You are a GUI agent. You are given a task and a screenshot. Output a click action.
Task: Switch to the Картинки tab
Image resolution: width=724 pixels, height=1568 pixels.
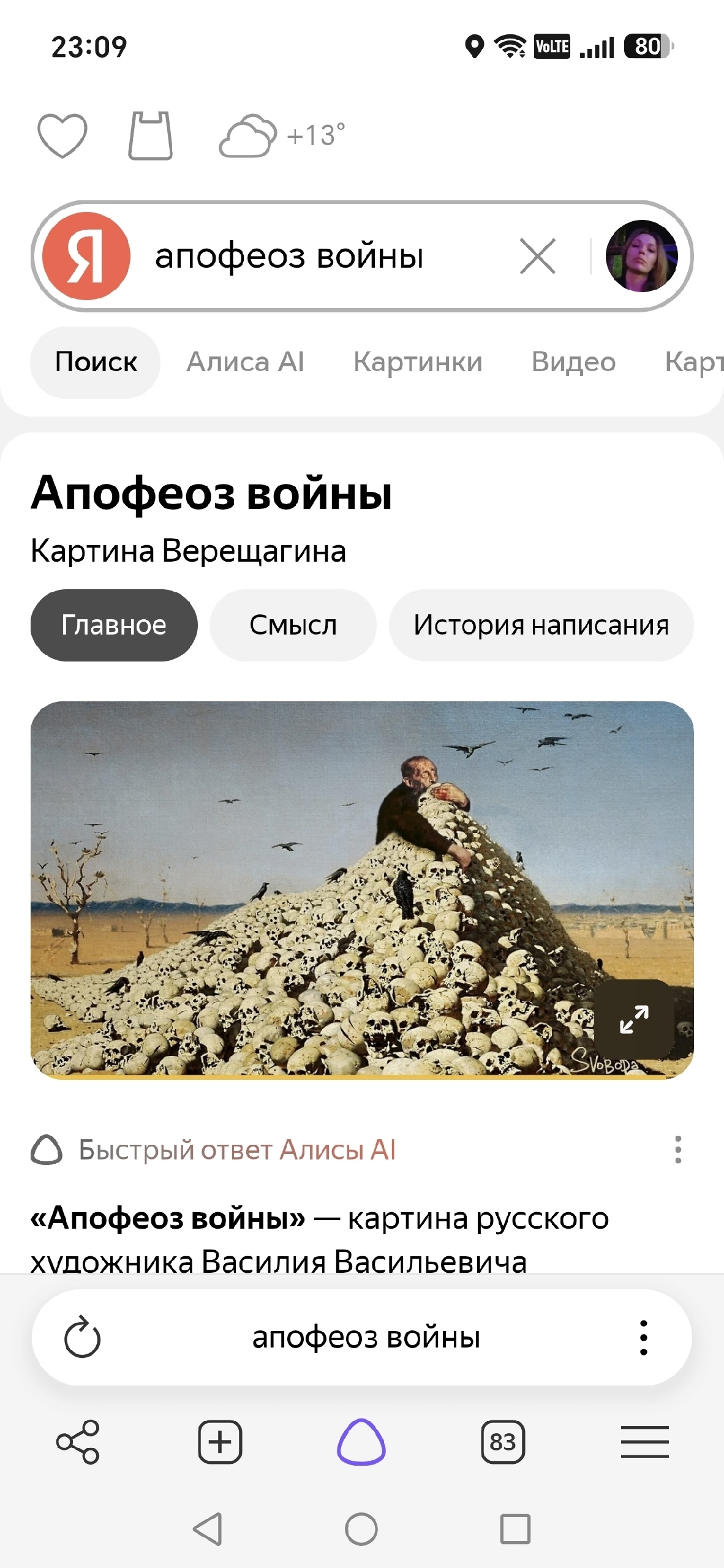(x=418, y=362)
